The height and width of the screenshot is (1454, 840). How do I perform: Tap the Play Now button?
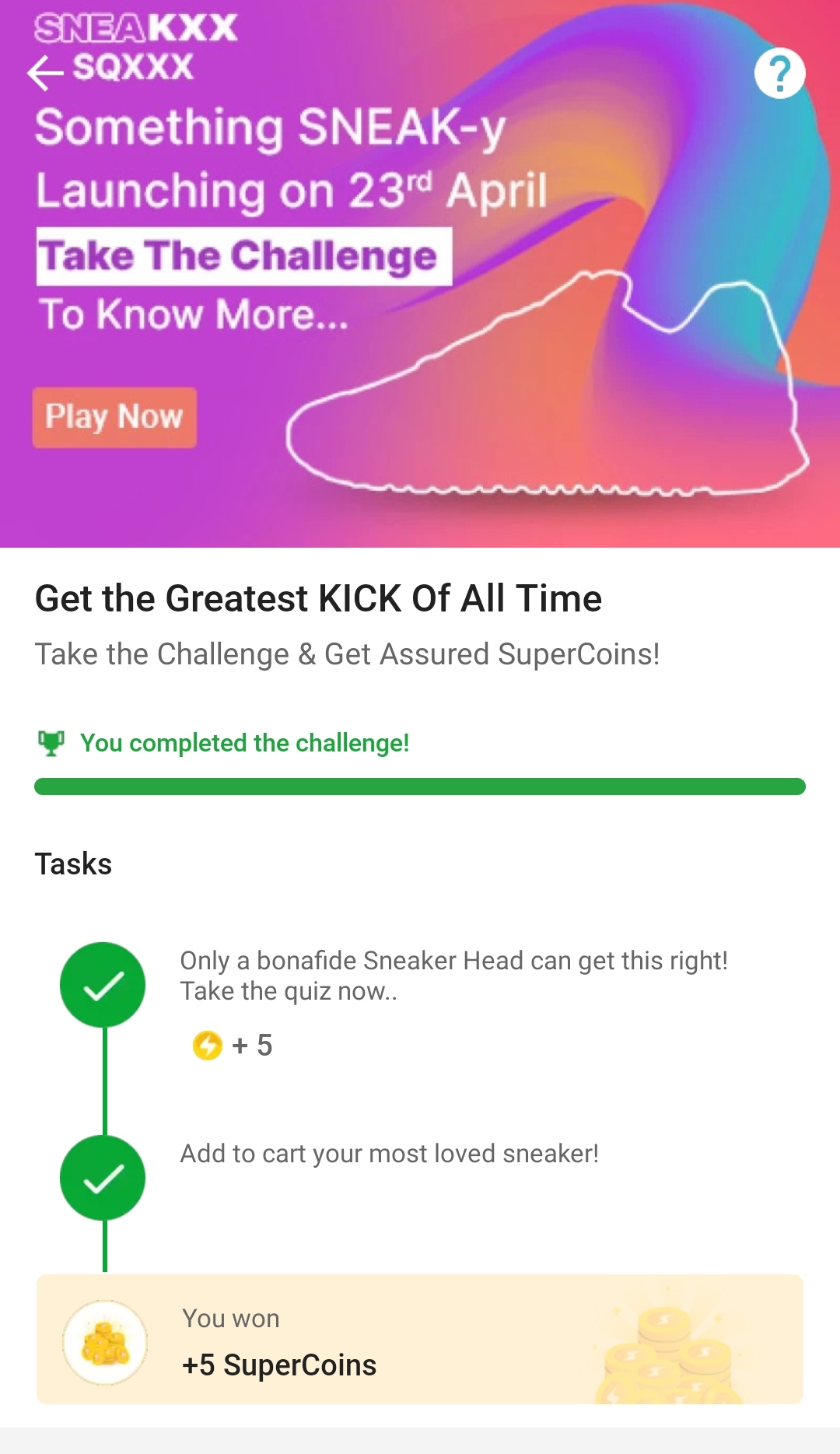coord(114,417)
